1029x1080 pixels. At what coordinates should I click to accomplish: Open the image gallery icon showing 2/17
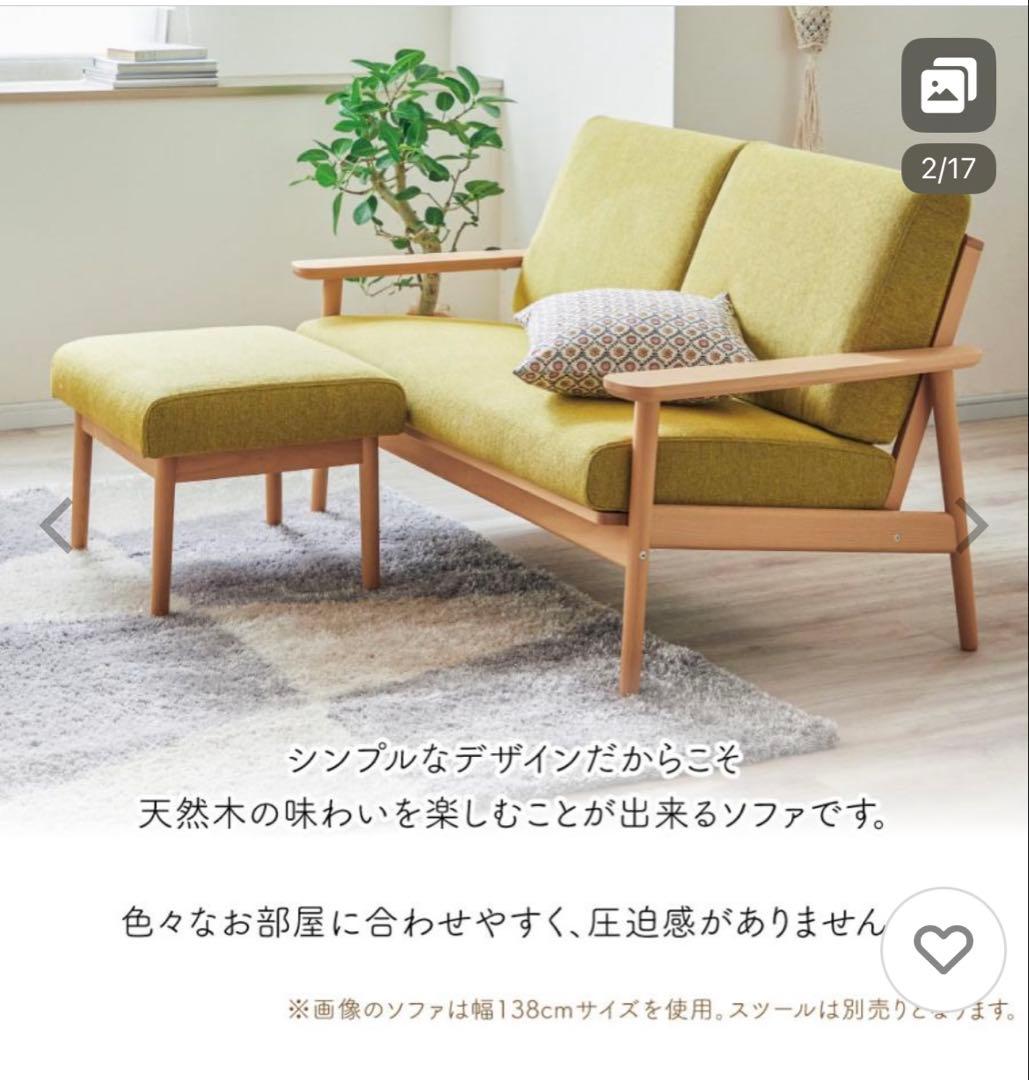(948, 87)
